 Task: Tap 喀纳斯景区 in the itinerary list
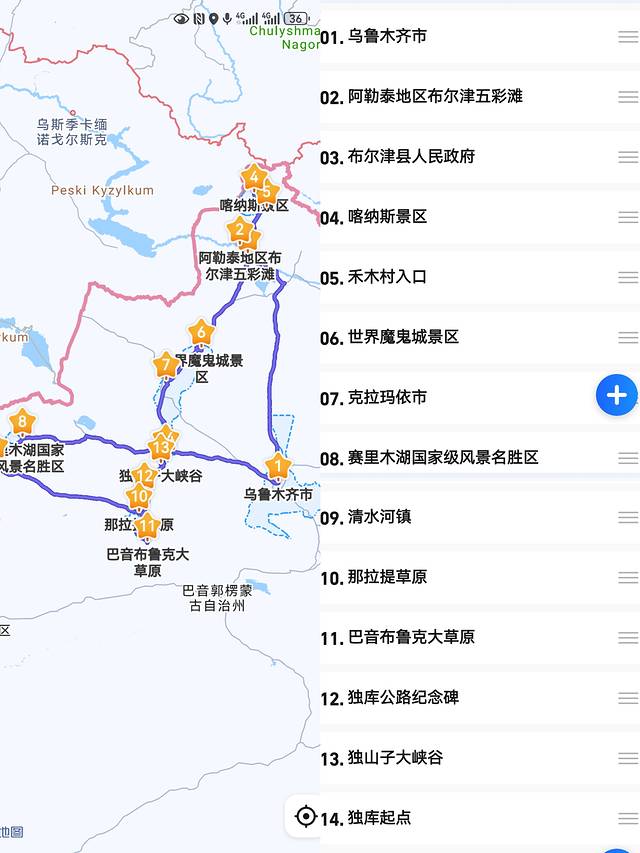(388, 217)
